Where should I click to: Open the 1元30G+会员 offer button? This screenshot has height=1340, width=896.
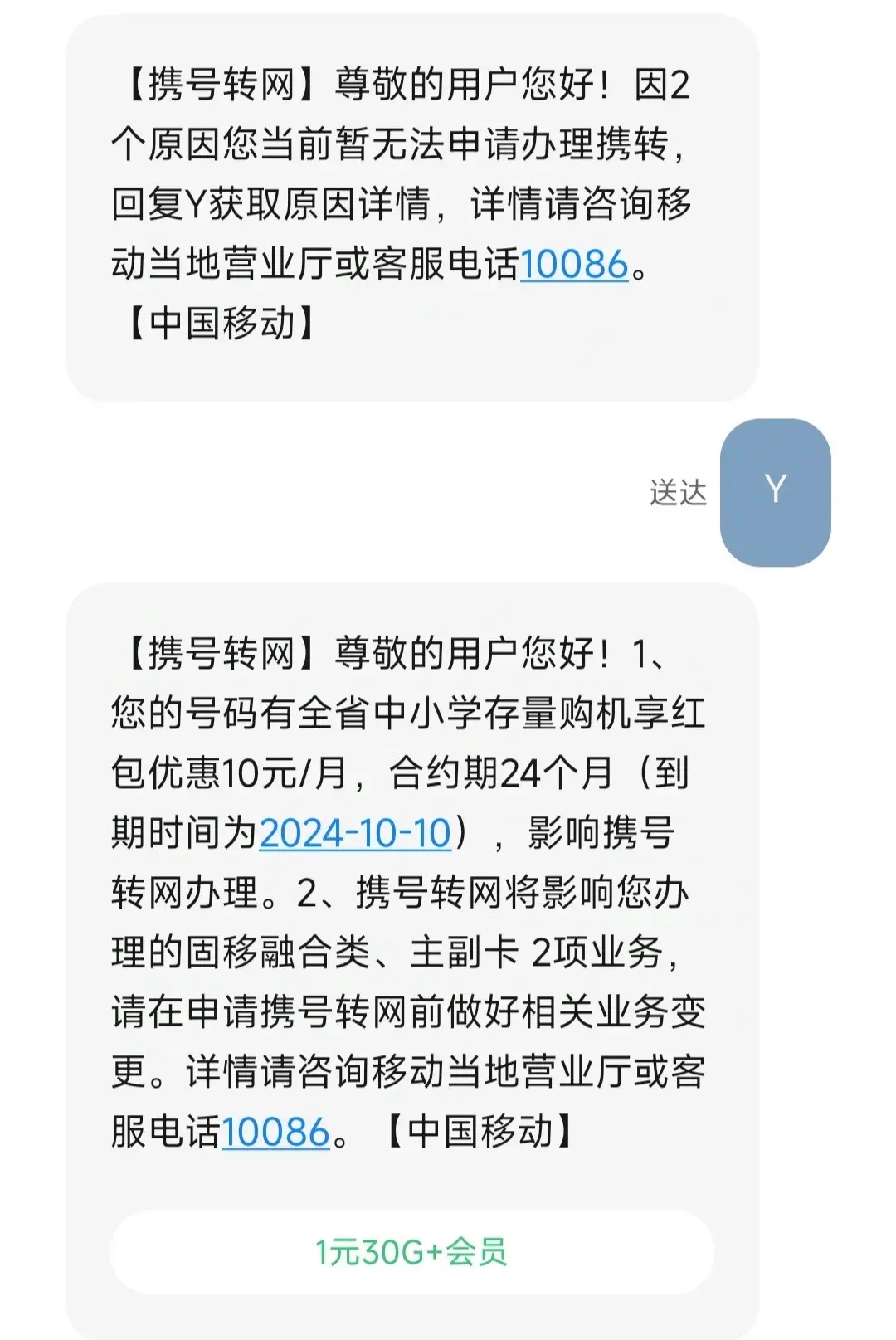tap(411, 1251)
